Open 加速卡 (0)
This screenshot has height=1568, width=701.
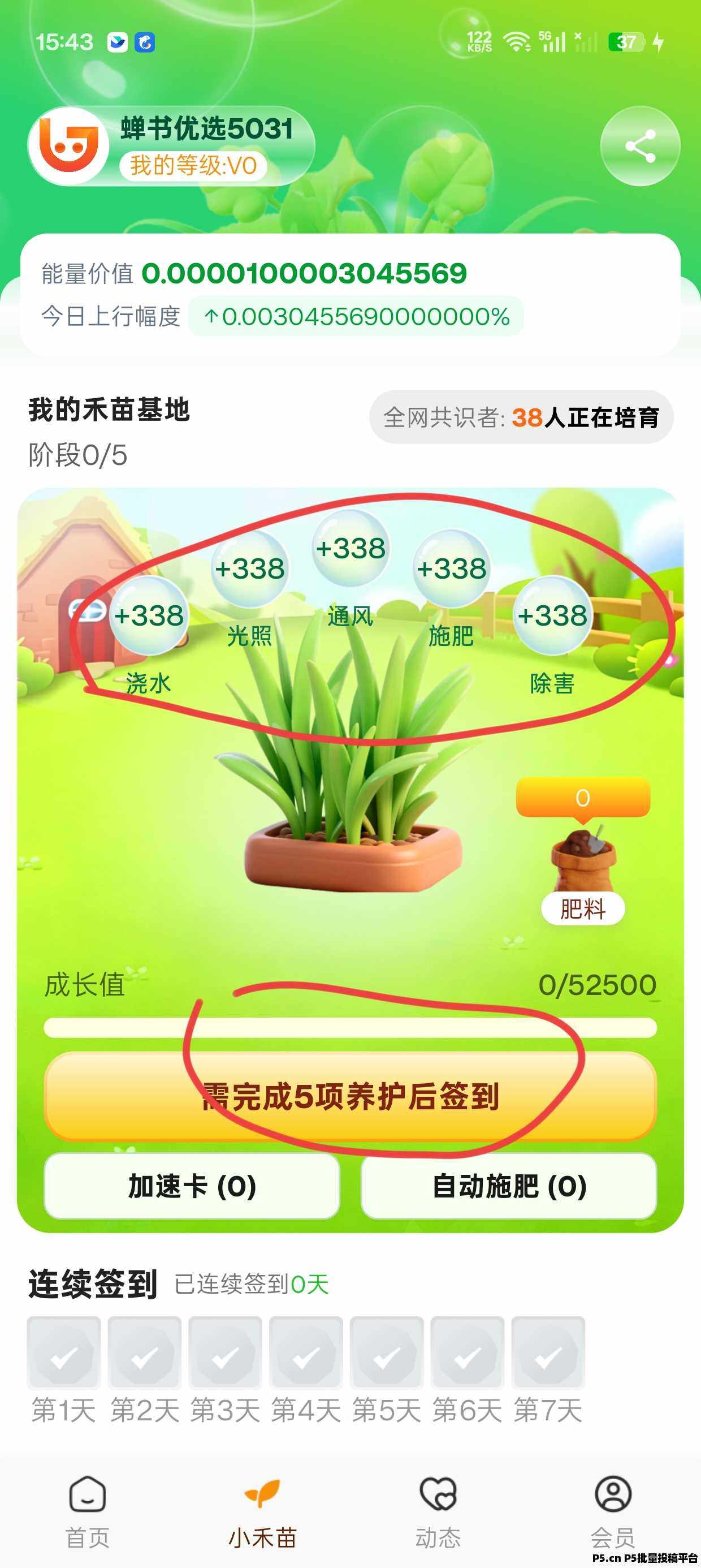coord(192,1186)
